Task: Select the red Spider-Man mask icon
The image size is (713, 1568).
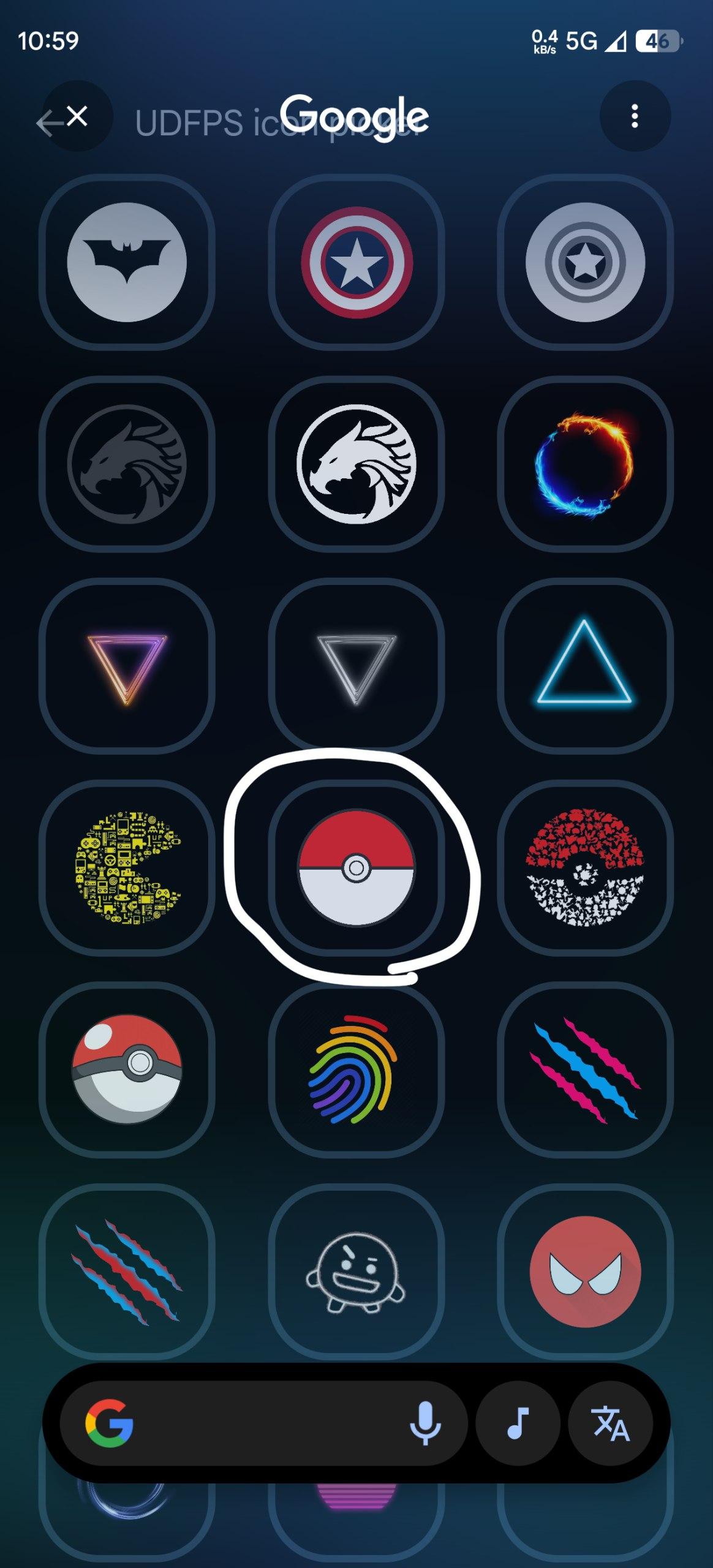Action: click(585, 1272)
